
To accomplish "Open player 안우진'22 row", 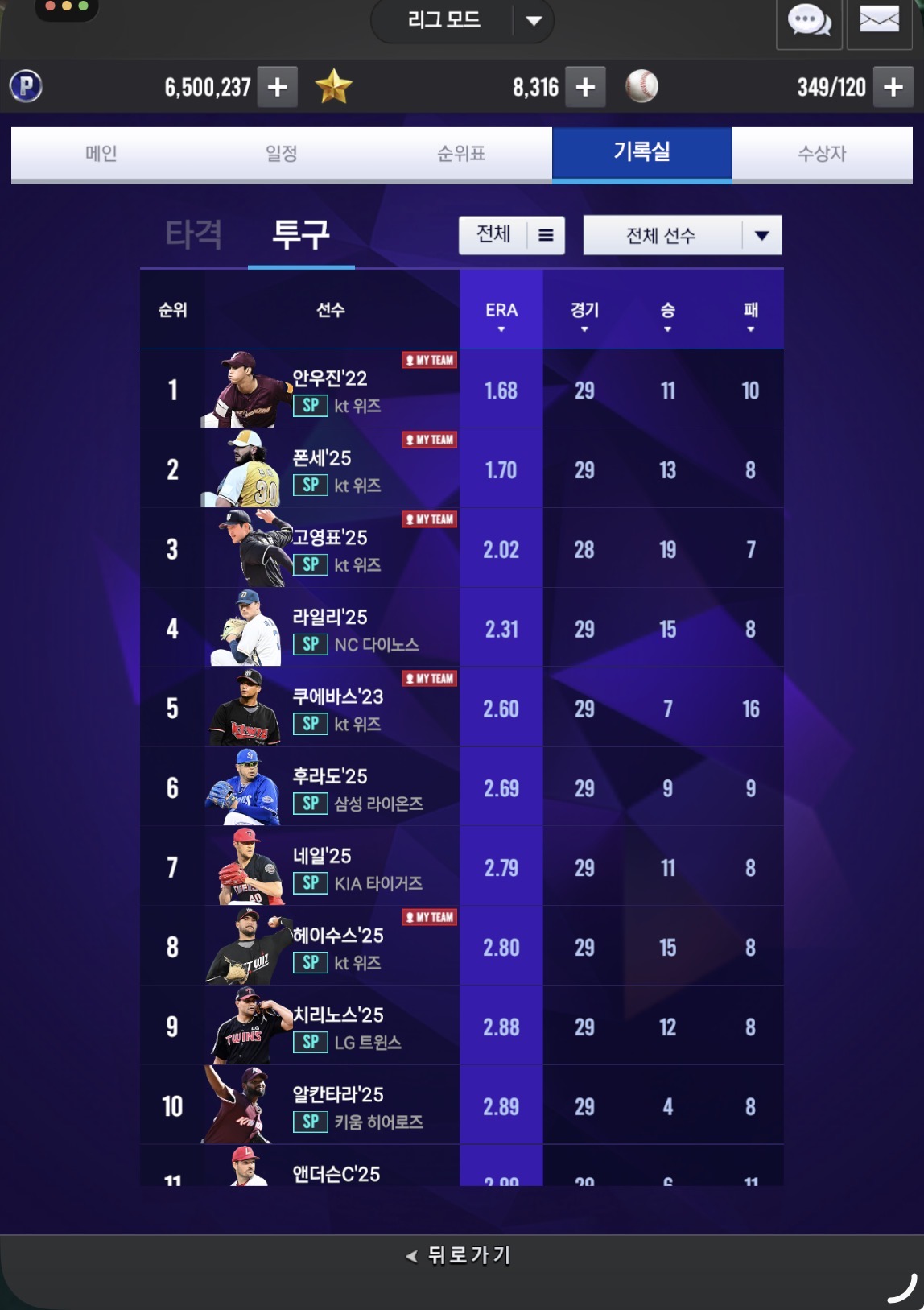I will [x=330, y=390].
